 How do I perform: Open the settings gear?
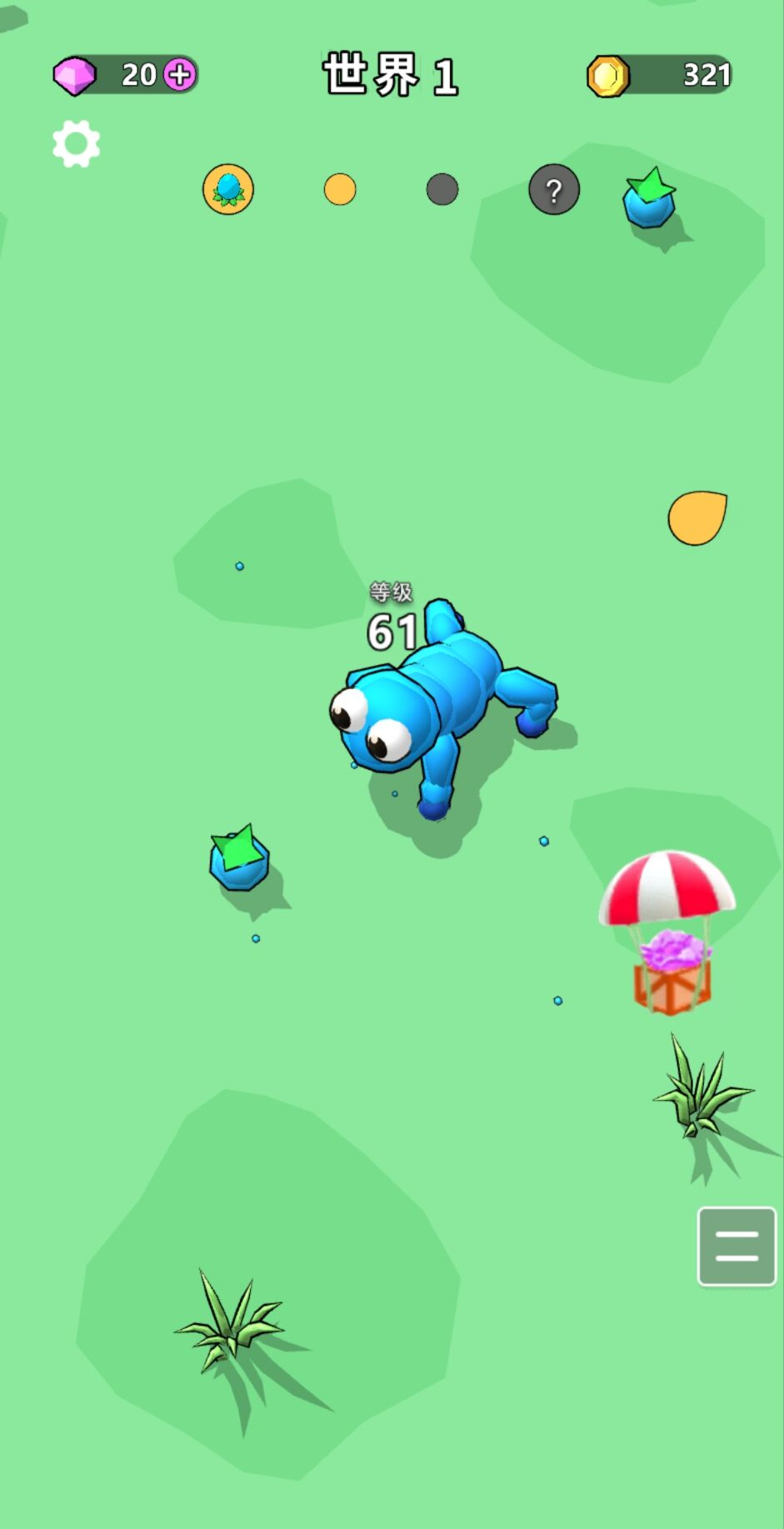(x=76, y=143)
